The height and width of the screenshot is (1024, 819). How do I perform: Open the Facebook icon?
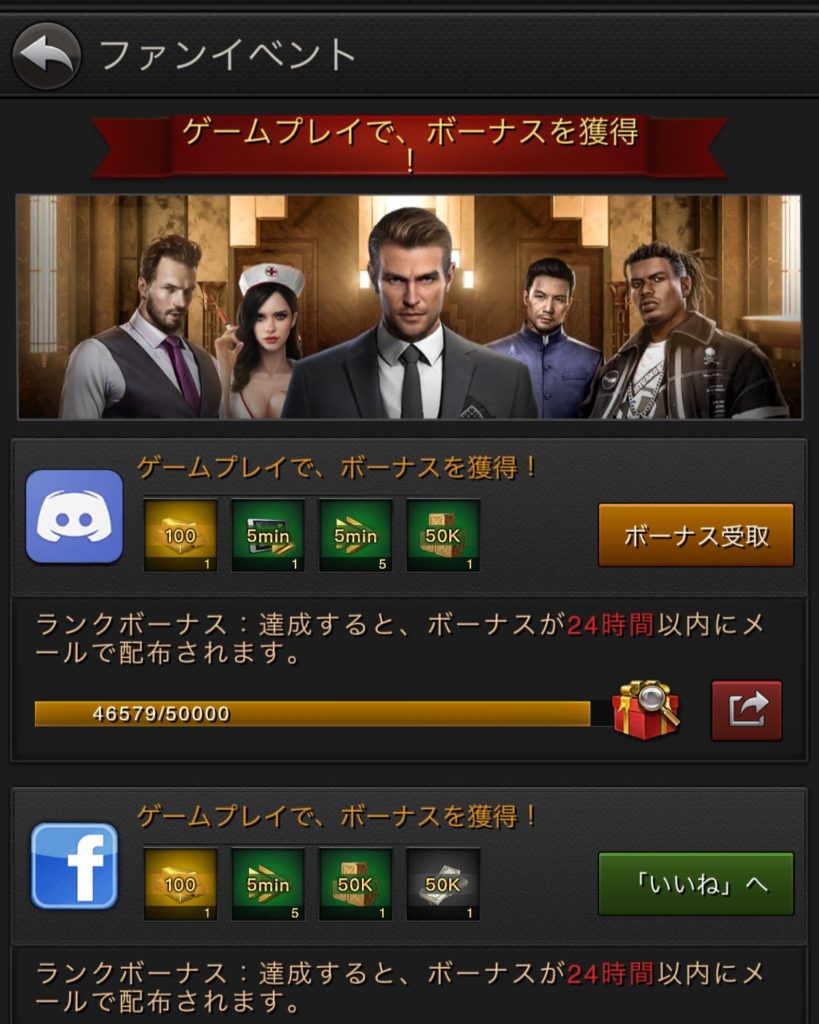pos(74,866)
